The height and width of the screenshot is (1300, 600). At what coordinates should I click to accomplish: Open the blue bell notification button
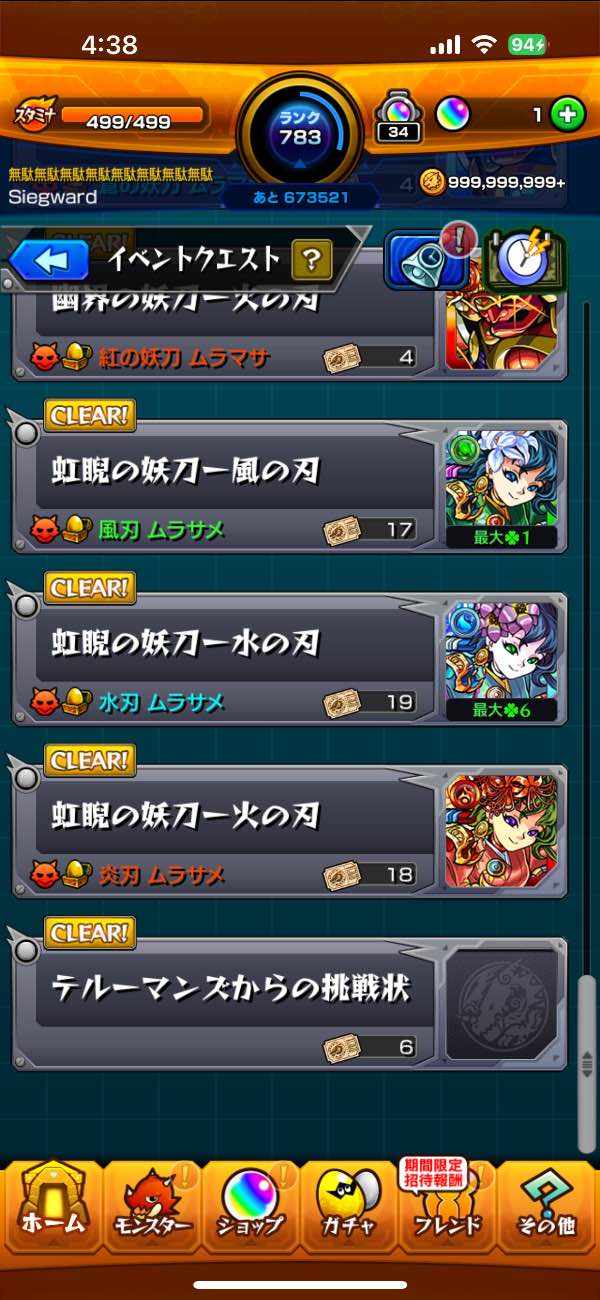[426, 262]
